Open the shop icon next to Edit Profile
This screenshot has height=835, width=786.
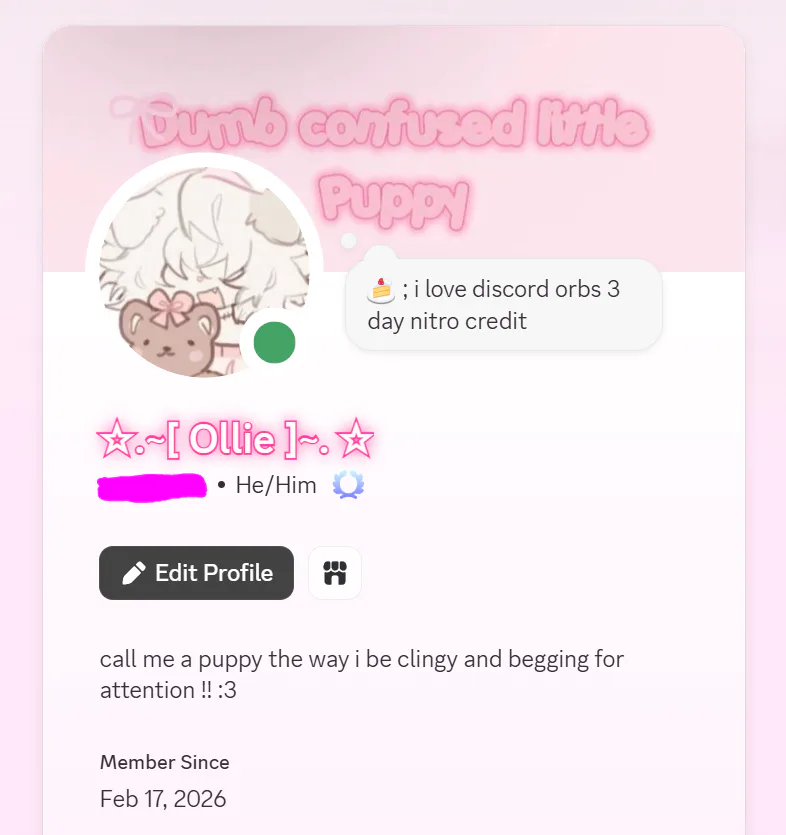[x=334, y=573]
